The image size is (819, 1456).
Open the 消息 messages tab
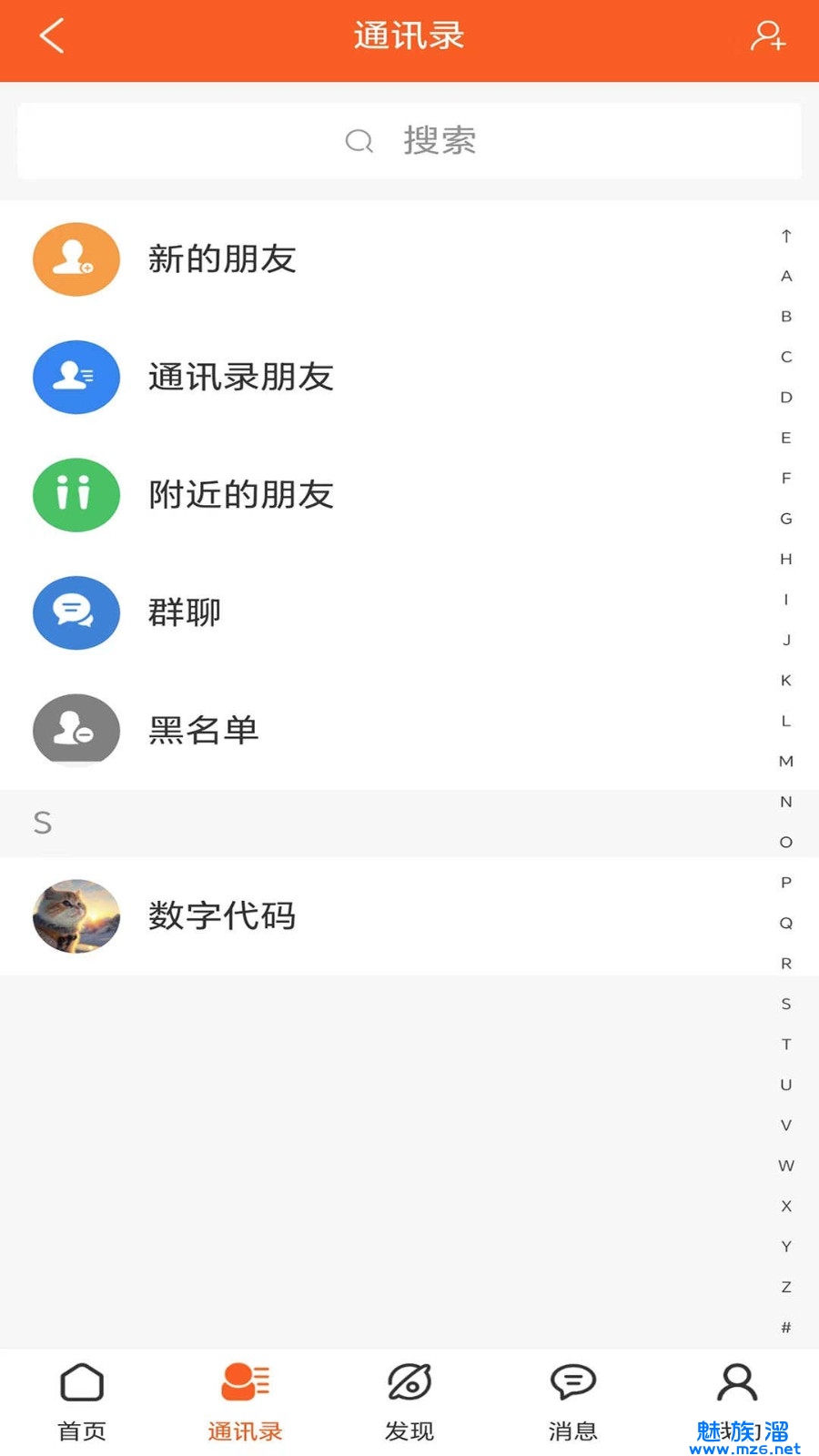tap(572, 1401)
